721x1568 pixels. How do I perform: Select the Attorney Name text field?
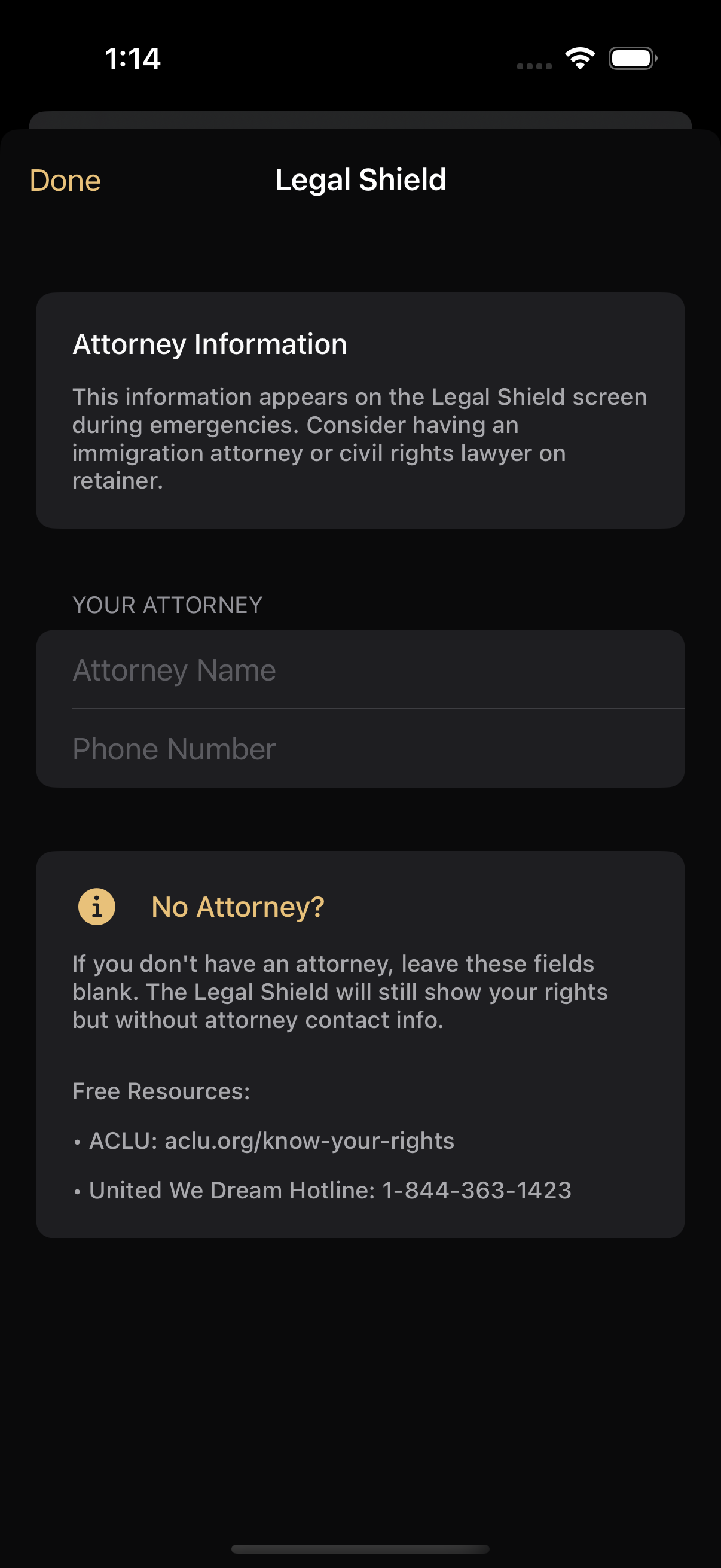point(360,669)
